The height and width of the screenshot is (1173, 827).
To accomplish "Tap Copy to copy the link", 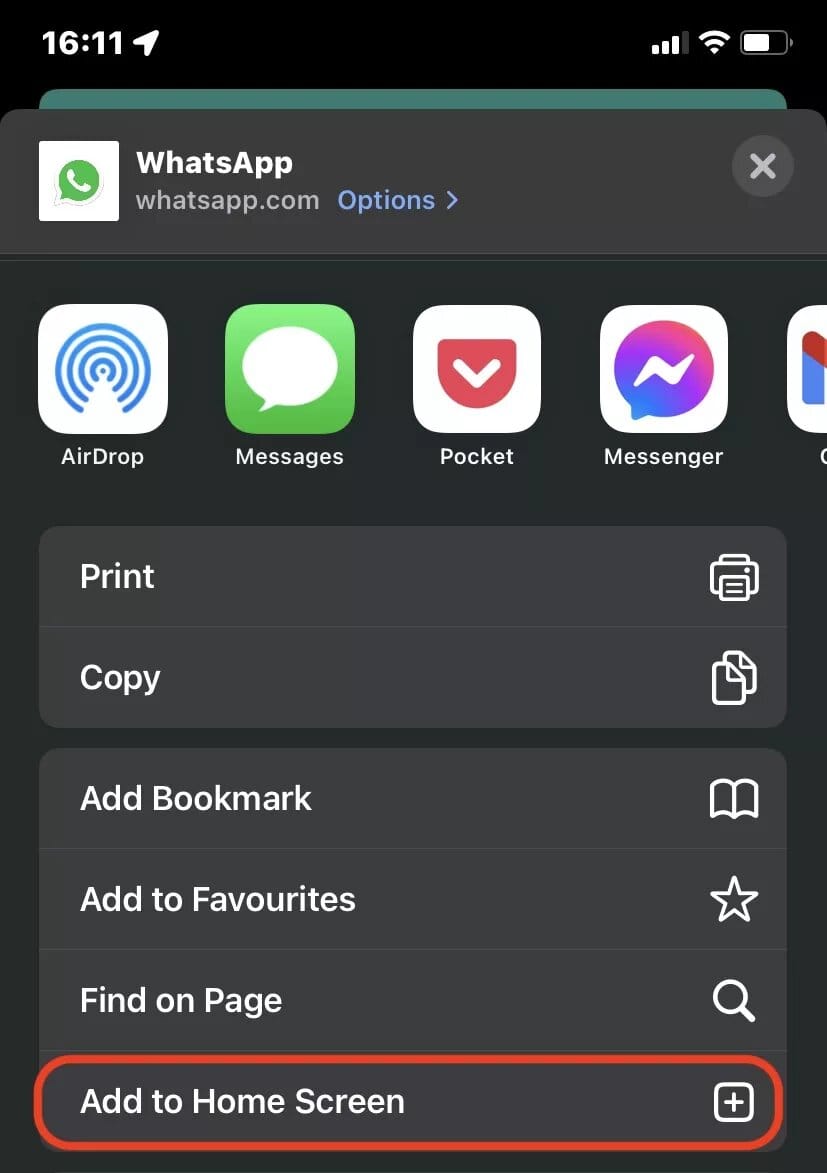I will pos(119,678).
